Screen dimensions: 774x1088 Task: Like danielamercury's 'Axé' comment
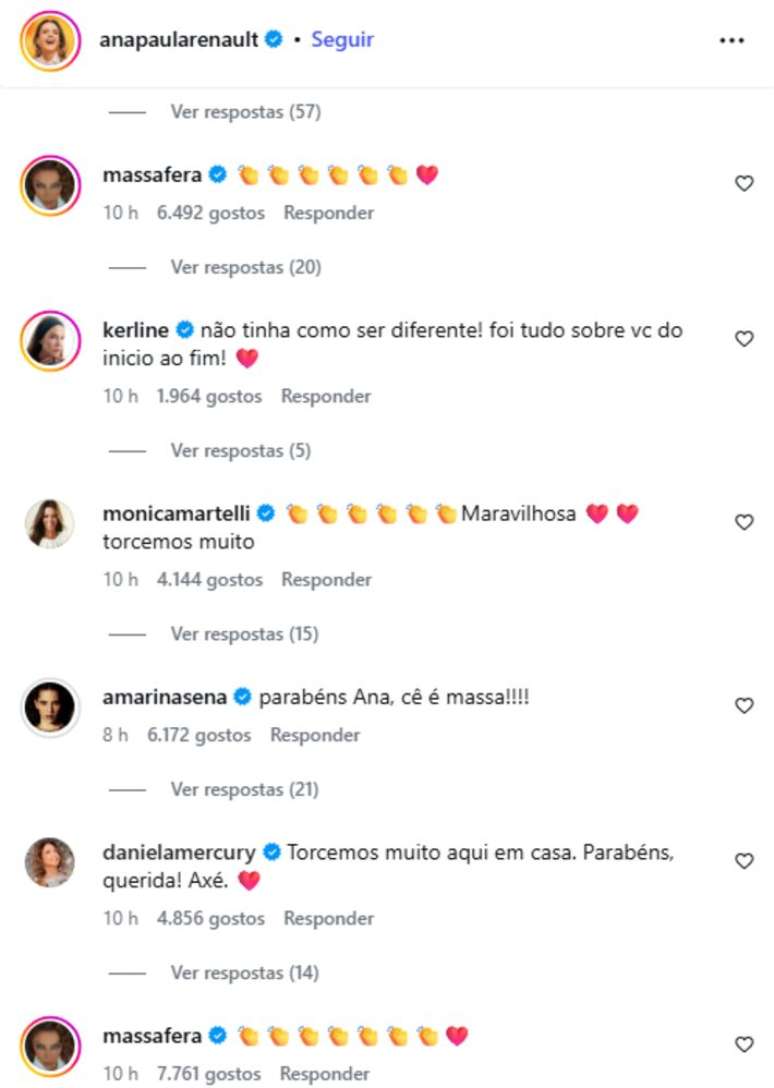coord(744,858)
